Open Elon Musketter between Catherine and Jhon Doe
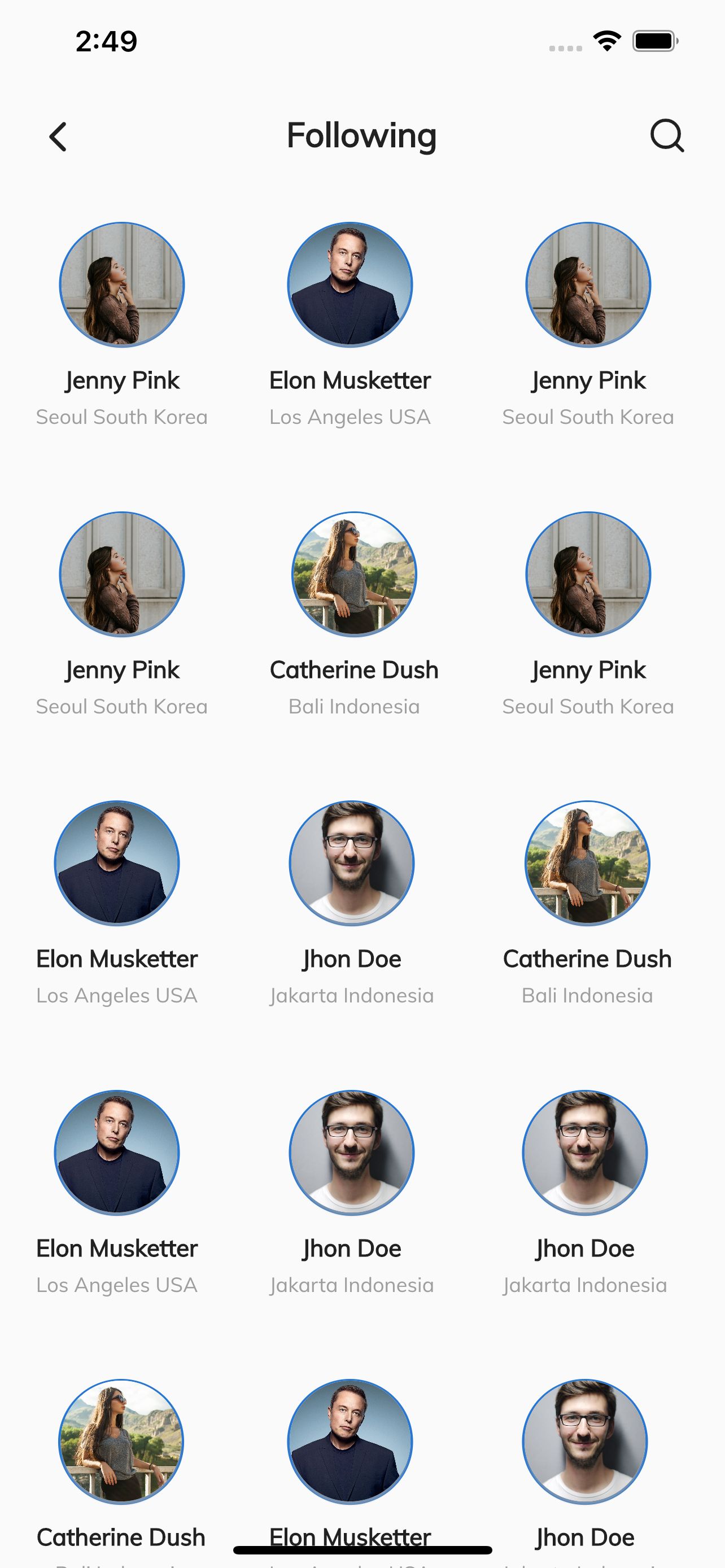The height and width of the screenshot is (1568, 725). (350, 1442)
